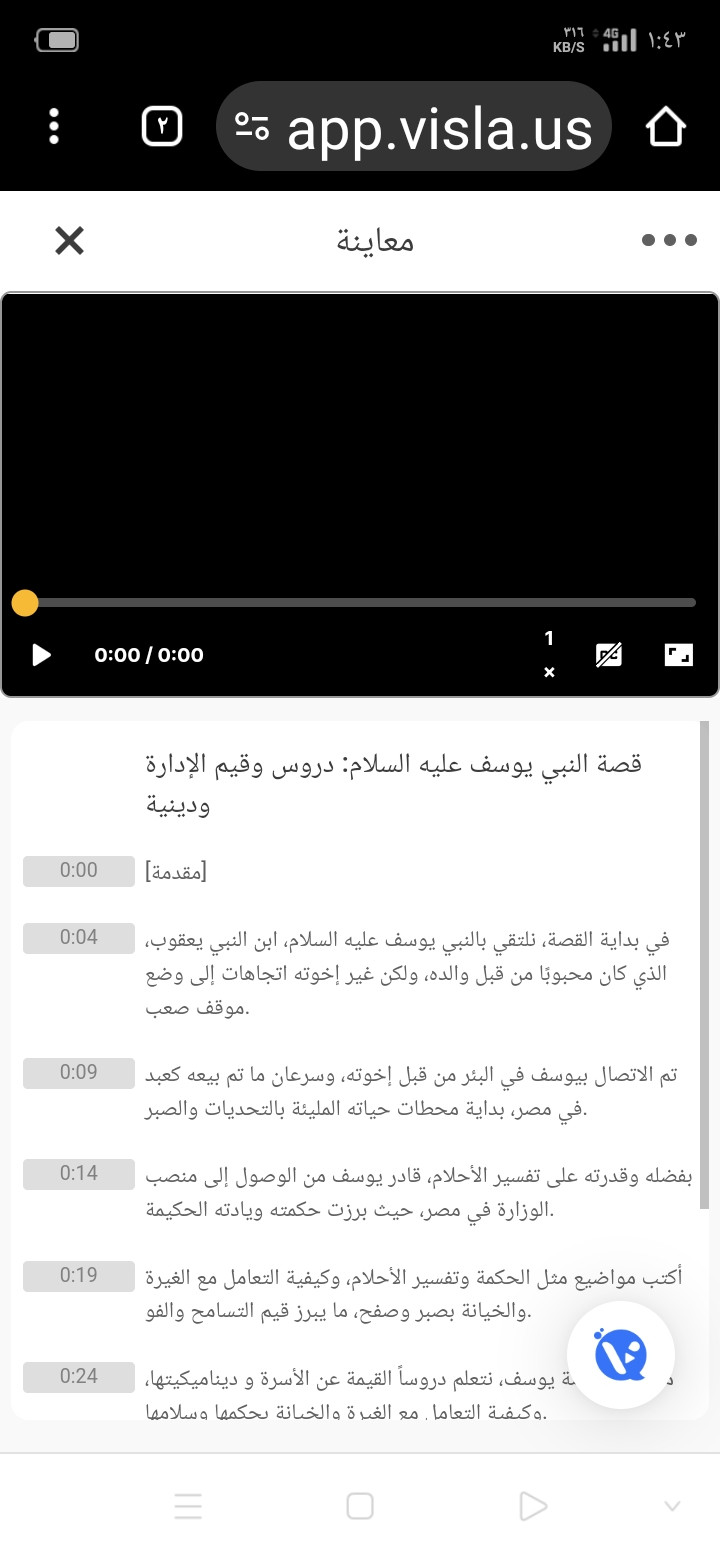720x1560 pixels.
Task: Change the 1x playback speed
Action: tap(549, 654)
